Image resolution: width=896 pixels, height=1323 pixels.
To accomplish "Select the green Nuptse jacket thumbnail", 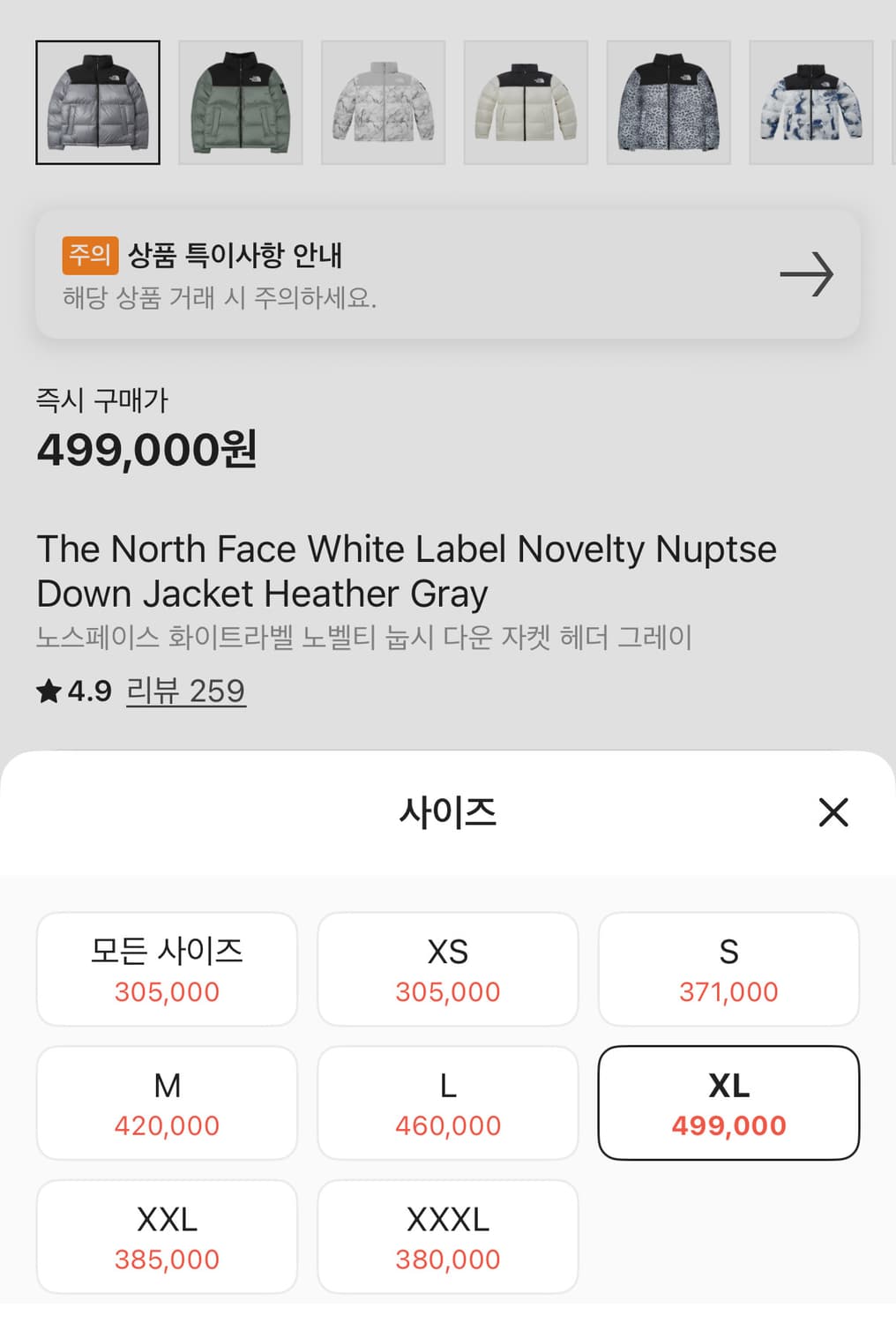I will click(x=240, y=101).
